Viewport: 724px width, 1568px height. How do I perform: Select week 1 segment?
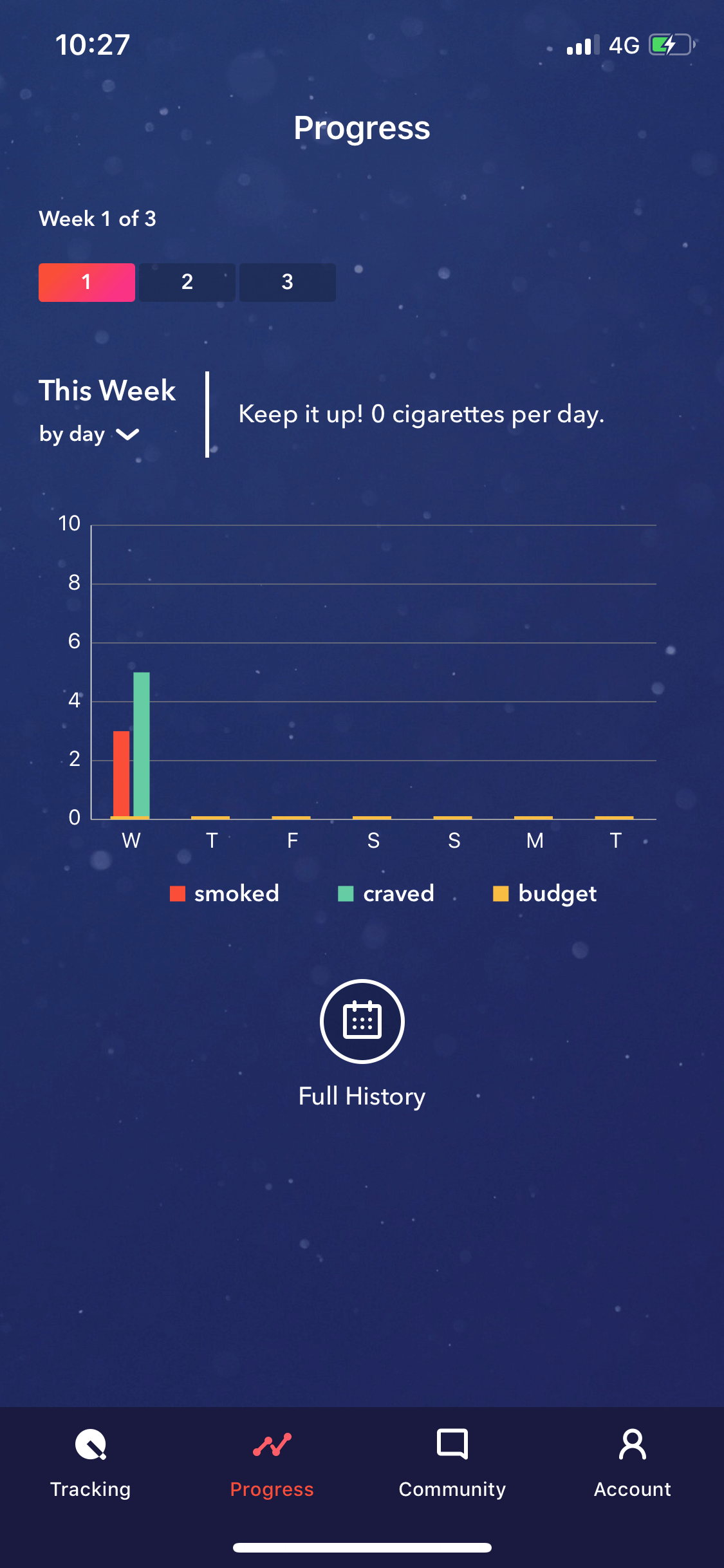(x=87, y=282)
